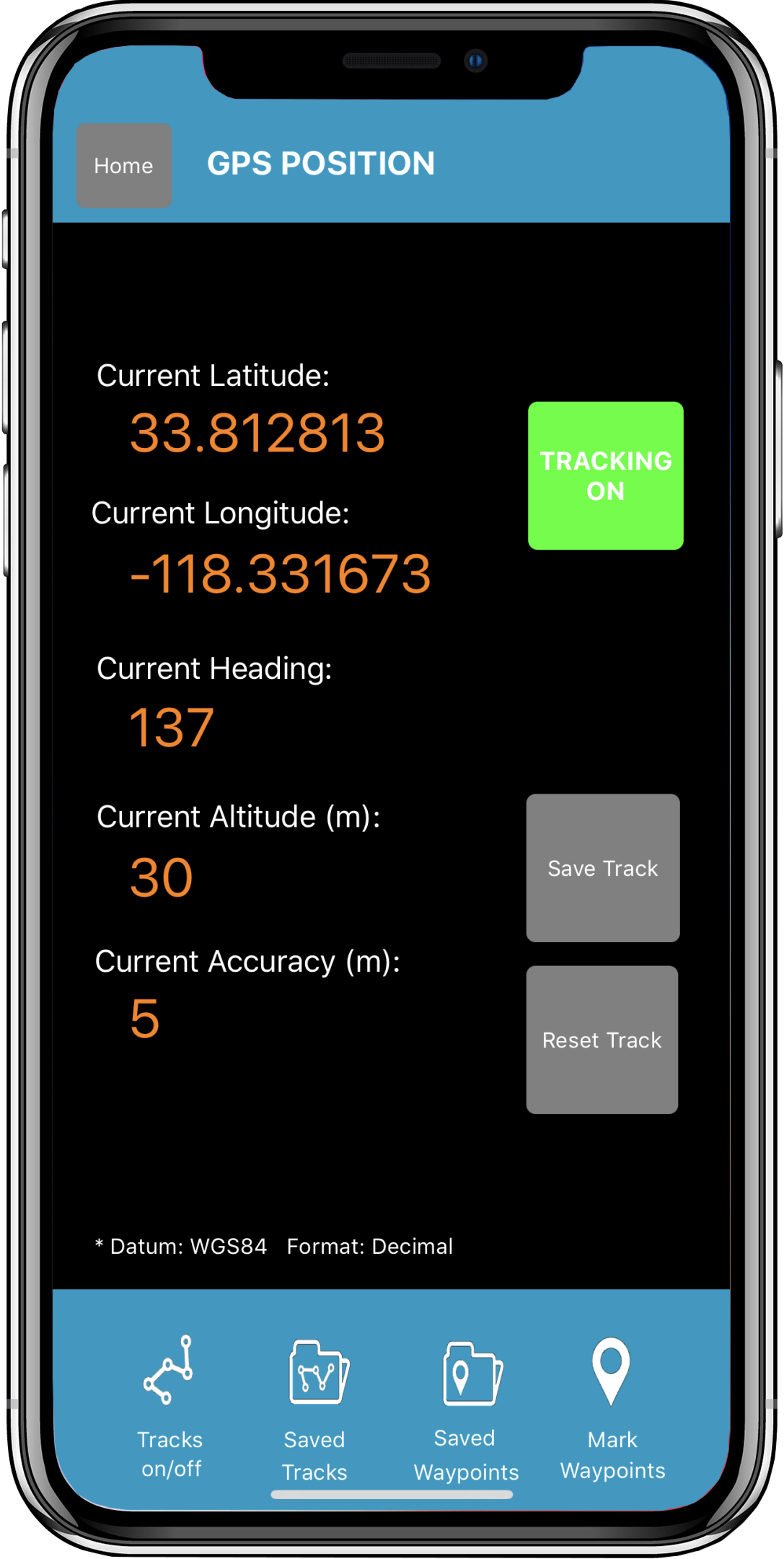Select Mark Waypoints
The image size is (784, 1559).
[612, 1409]
